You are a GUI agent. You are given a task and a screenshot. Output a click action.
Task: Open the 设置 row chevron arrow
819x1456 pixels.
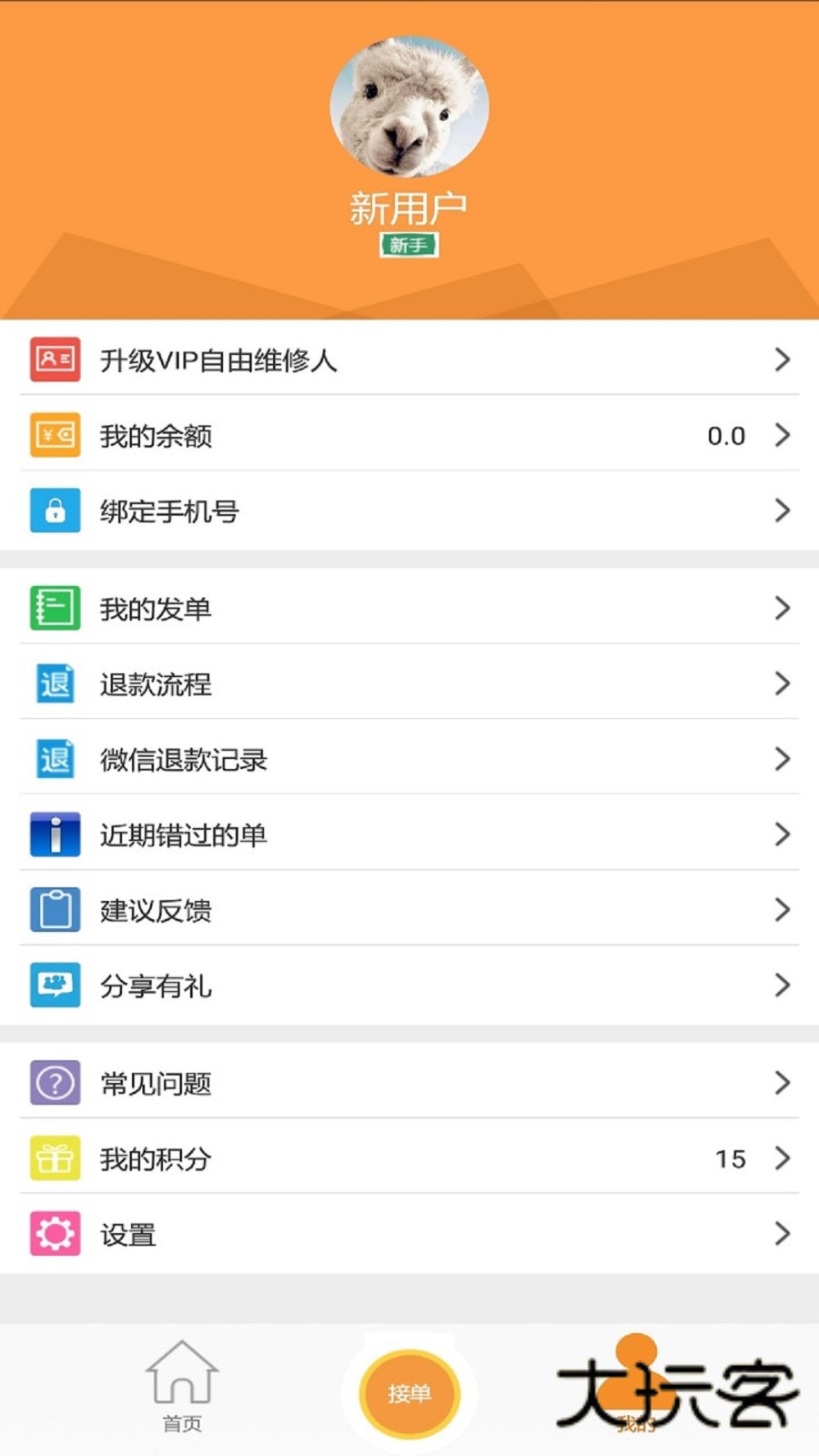point(783,1234)
